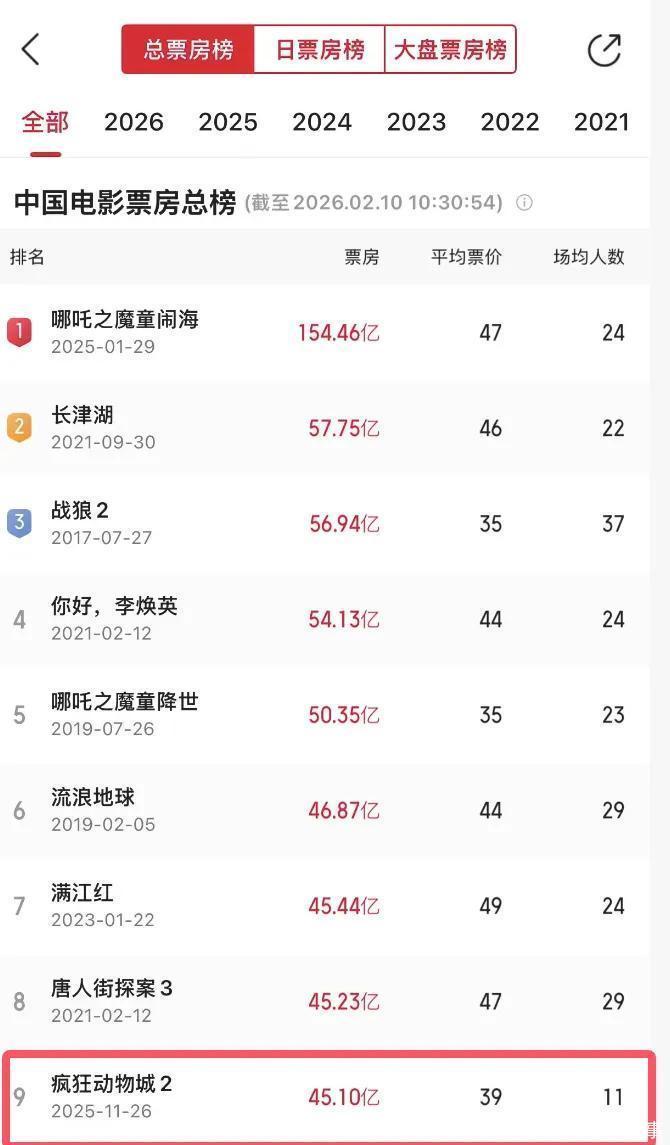Open 战狼2 movie details

point(80,511)
